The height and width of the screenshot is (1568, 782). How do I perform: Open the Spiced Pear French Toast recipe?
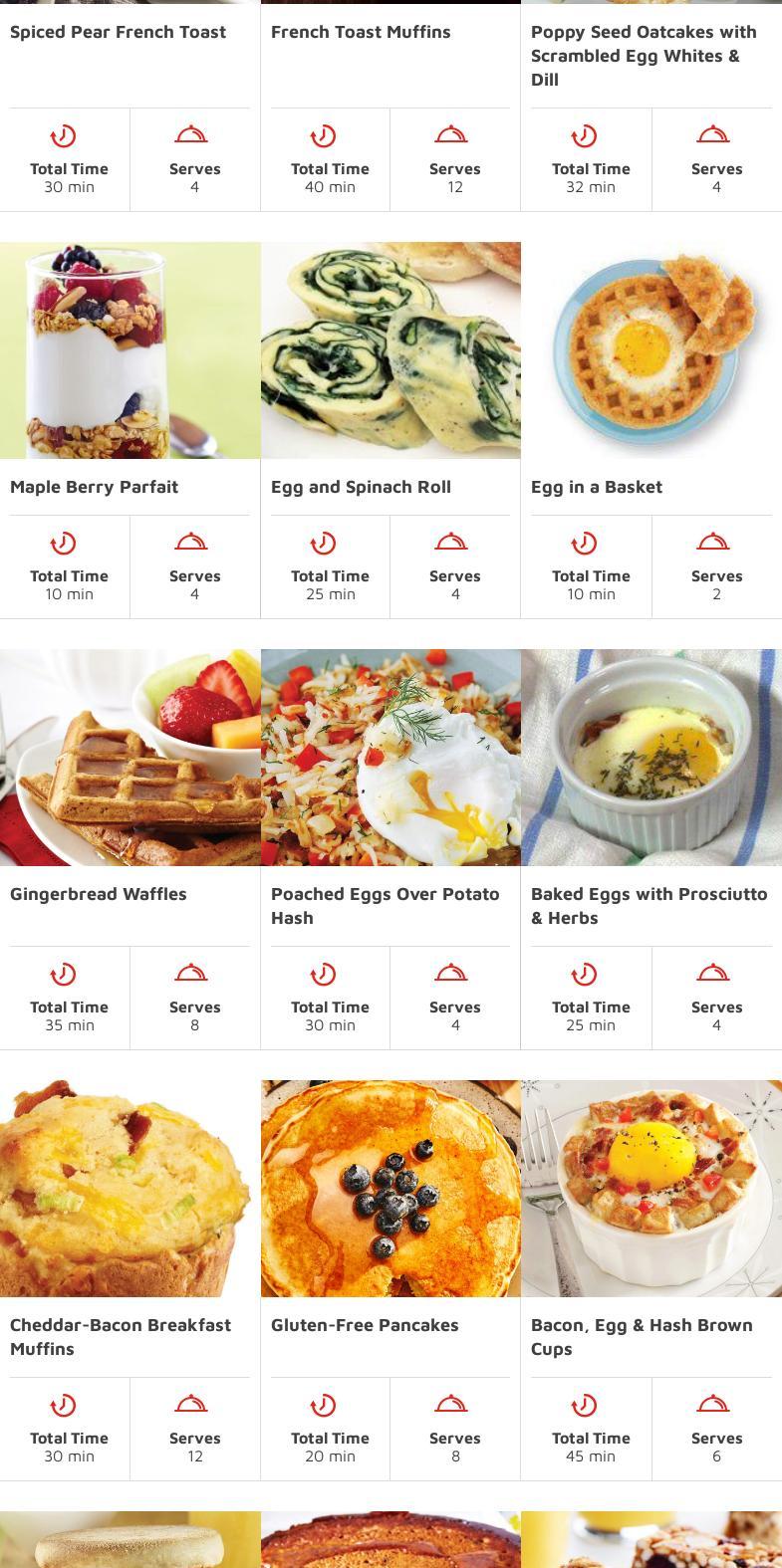pos(118,32)
